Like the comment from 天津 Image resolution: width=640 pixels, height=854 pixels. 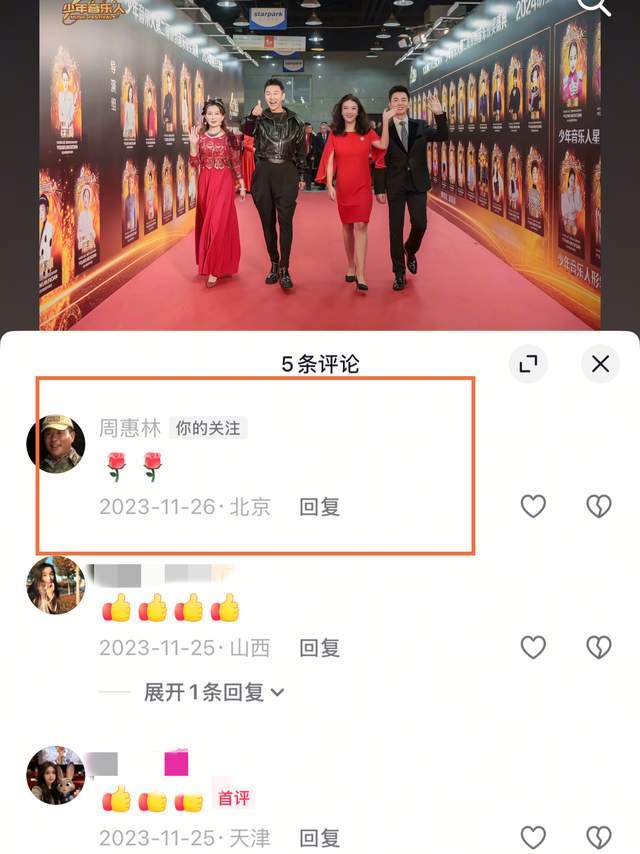[533, 838]
